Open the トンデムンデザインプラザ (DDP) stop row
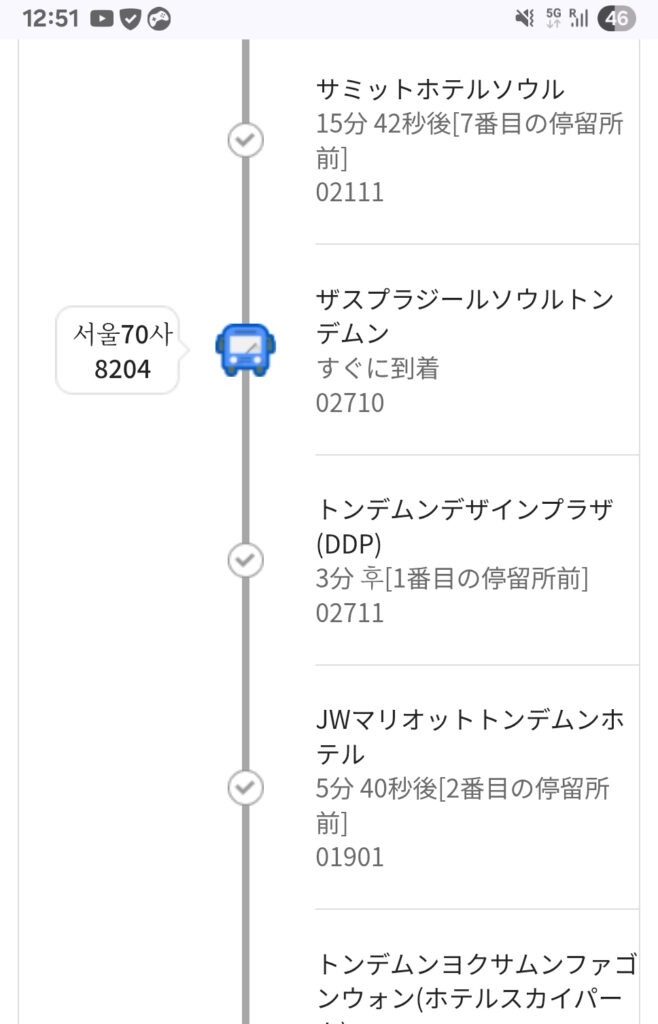This screenshot has width=658, height=1024. [x=470, y=560]
